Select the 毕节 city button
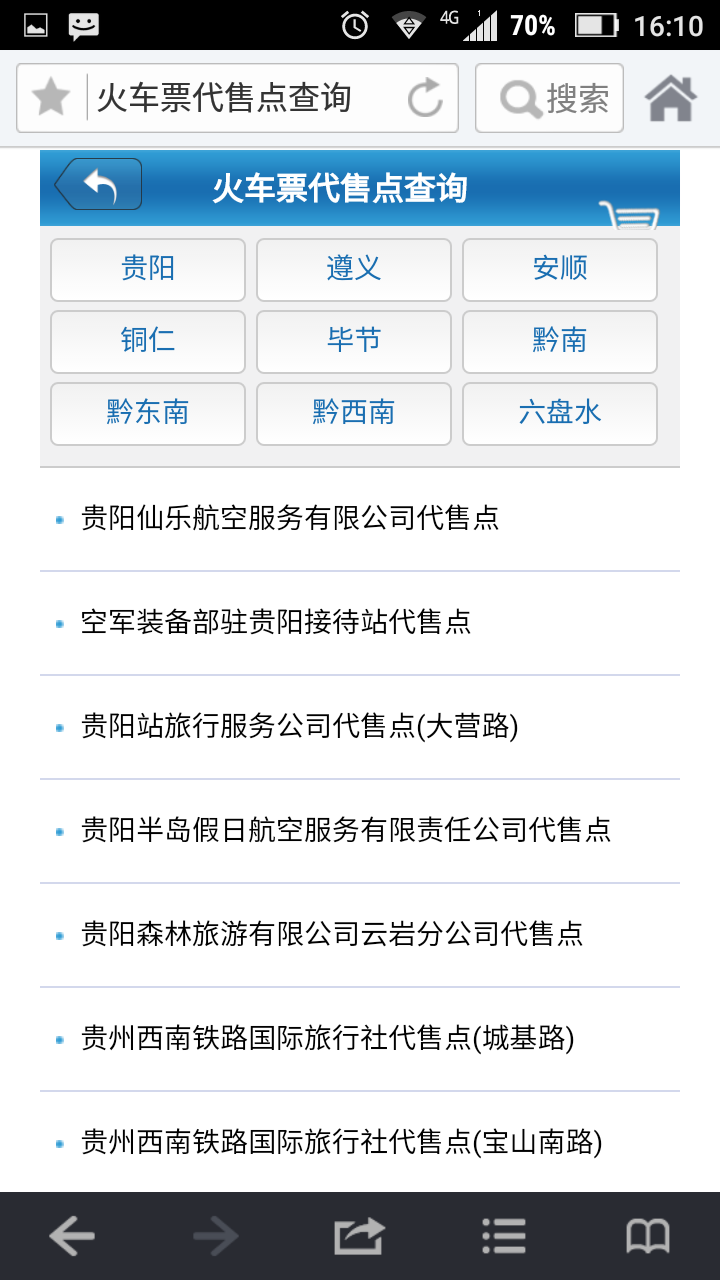The height and width of the screenshot is (1280, 720). pyautogui.click(x=354, y=341)
